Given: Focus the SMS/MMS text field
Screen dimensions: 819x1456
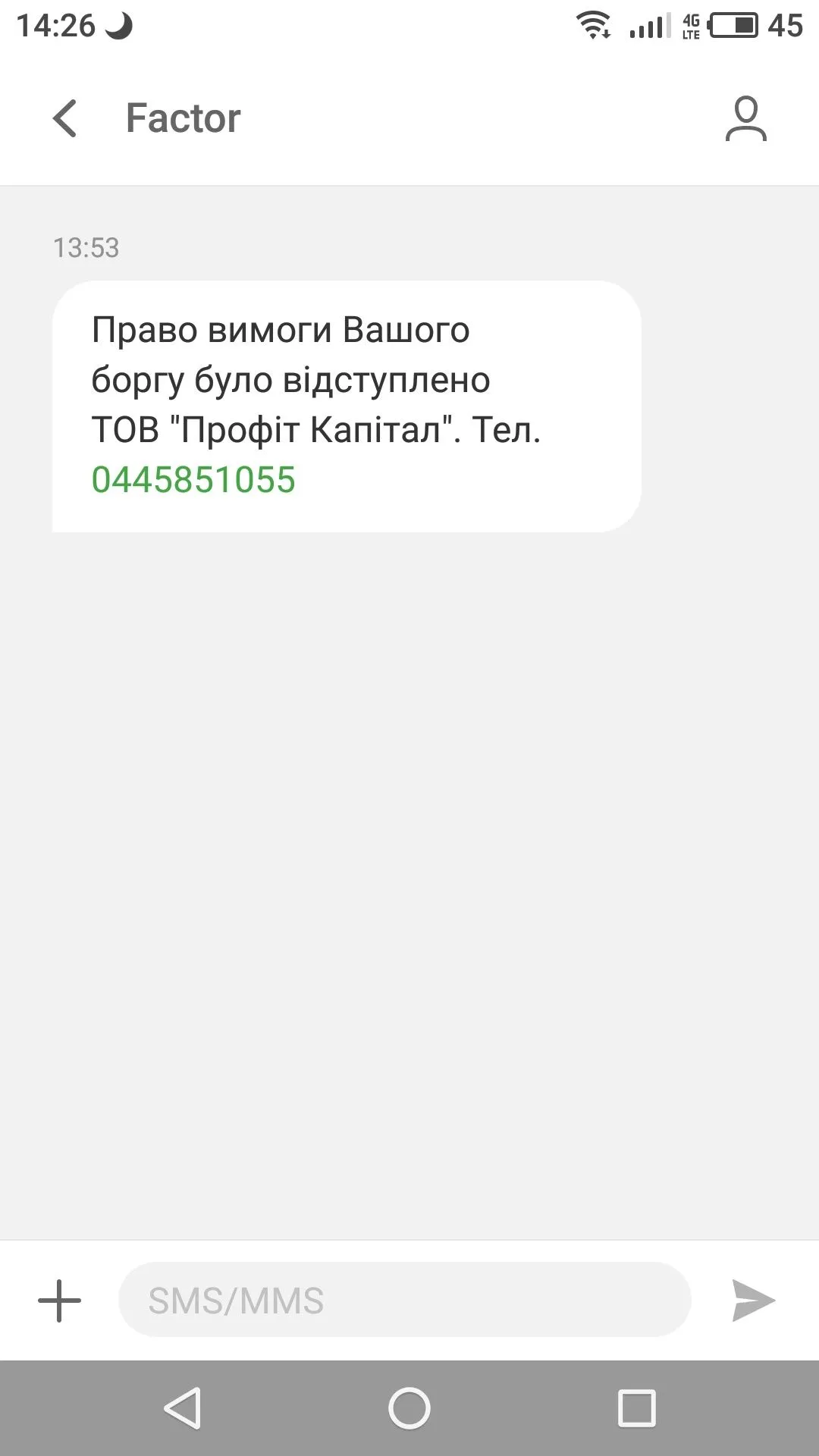Looking at the screenshot, I should click(x=404, y=1301).
